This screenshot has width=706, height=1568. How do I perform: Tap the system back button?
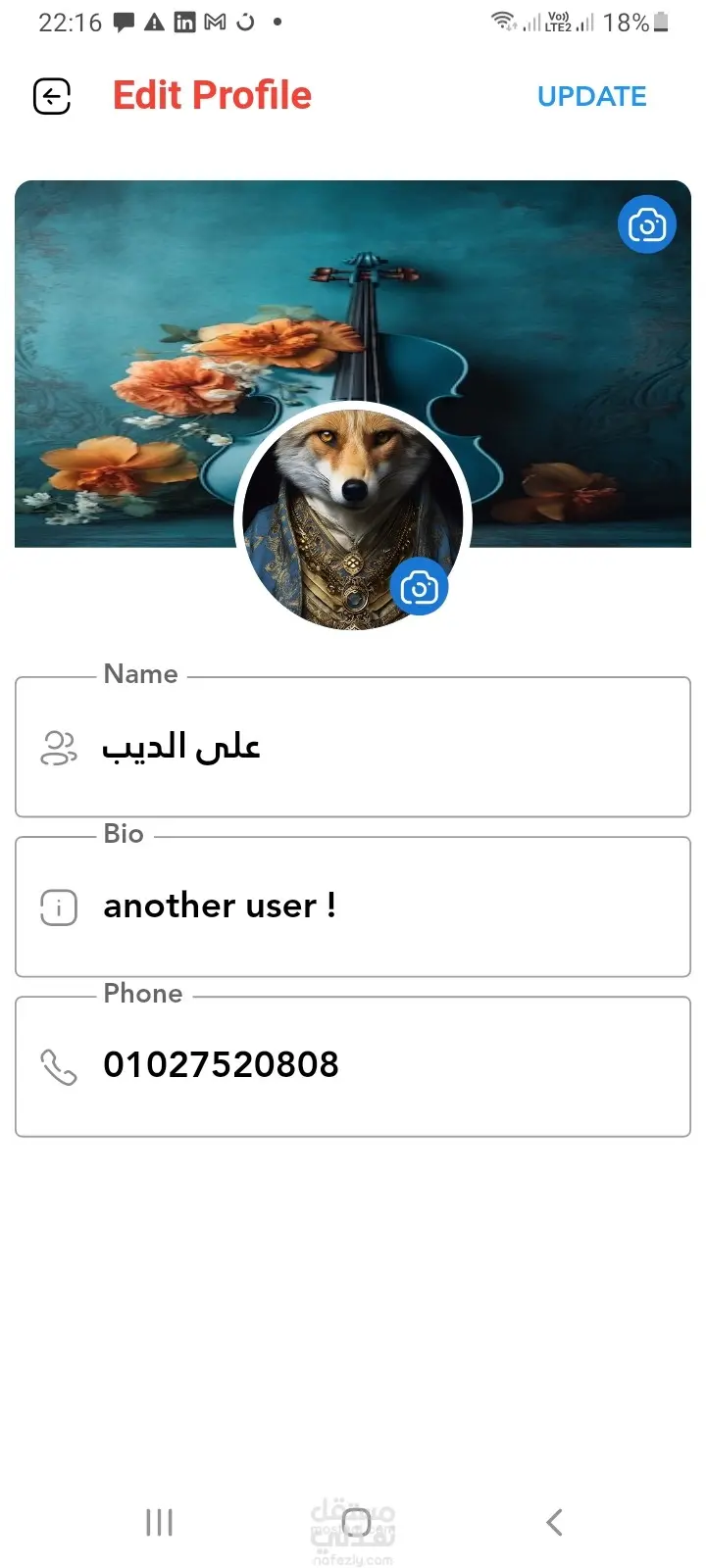[554, 1522]
